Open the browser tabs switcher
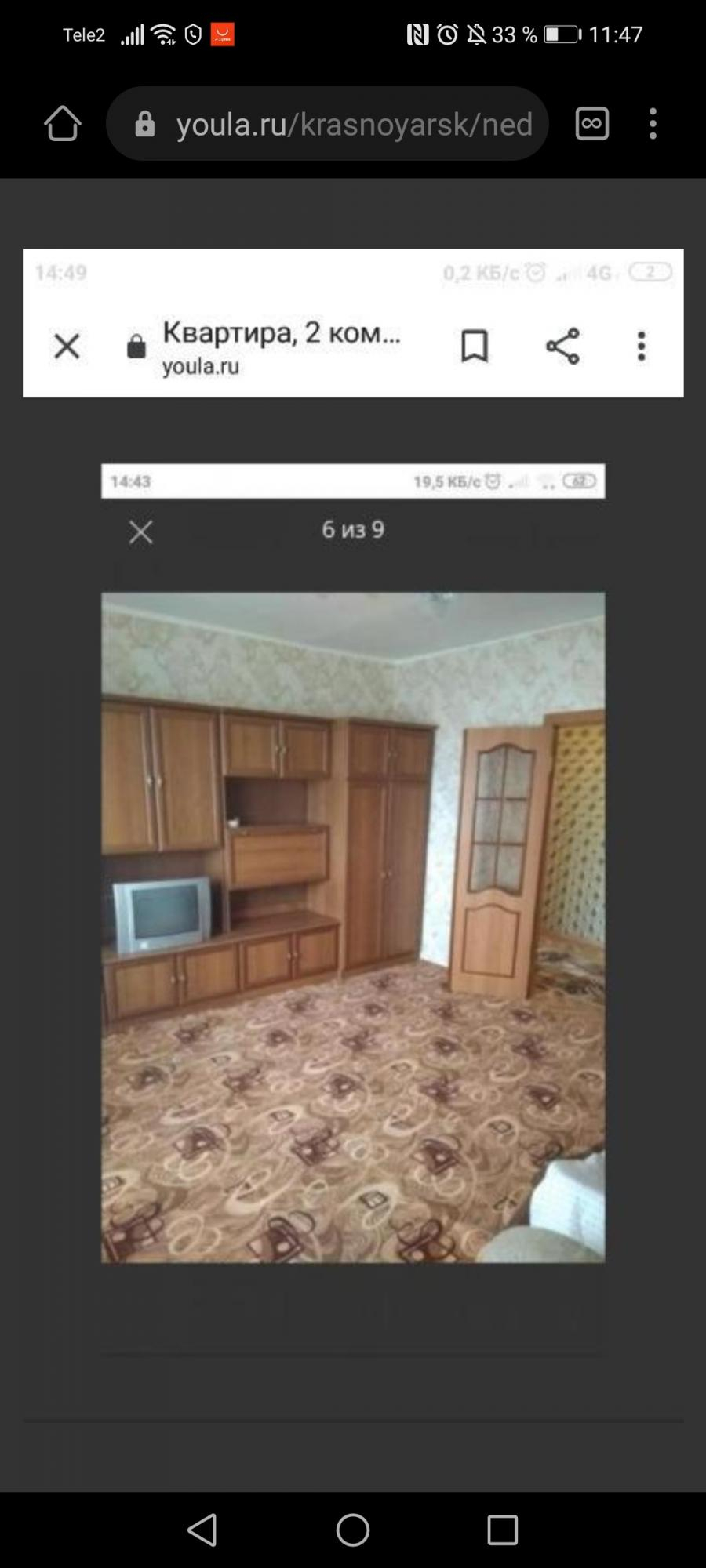This screenshot has height=1568, width=706. pyautogui.click(x=592, y=124)
